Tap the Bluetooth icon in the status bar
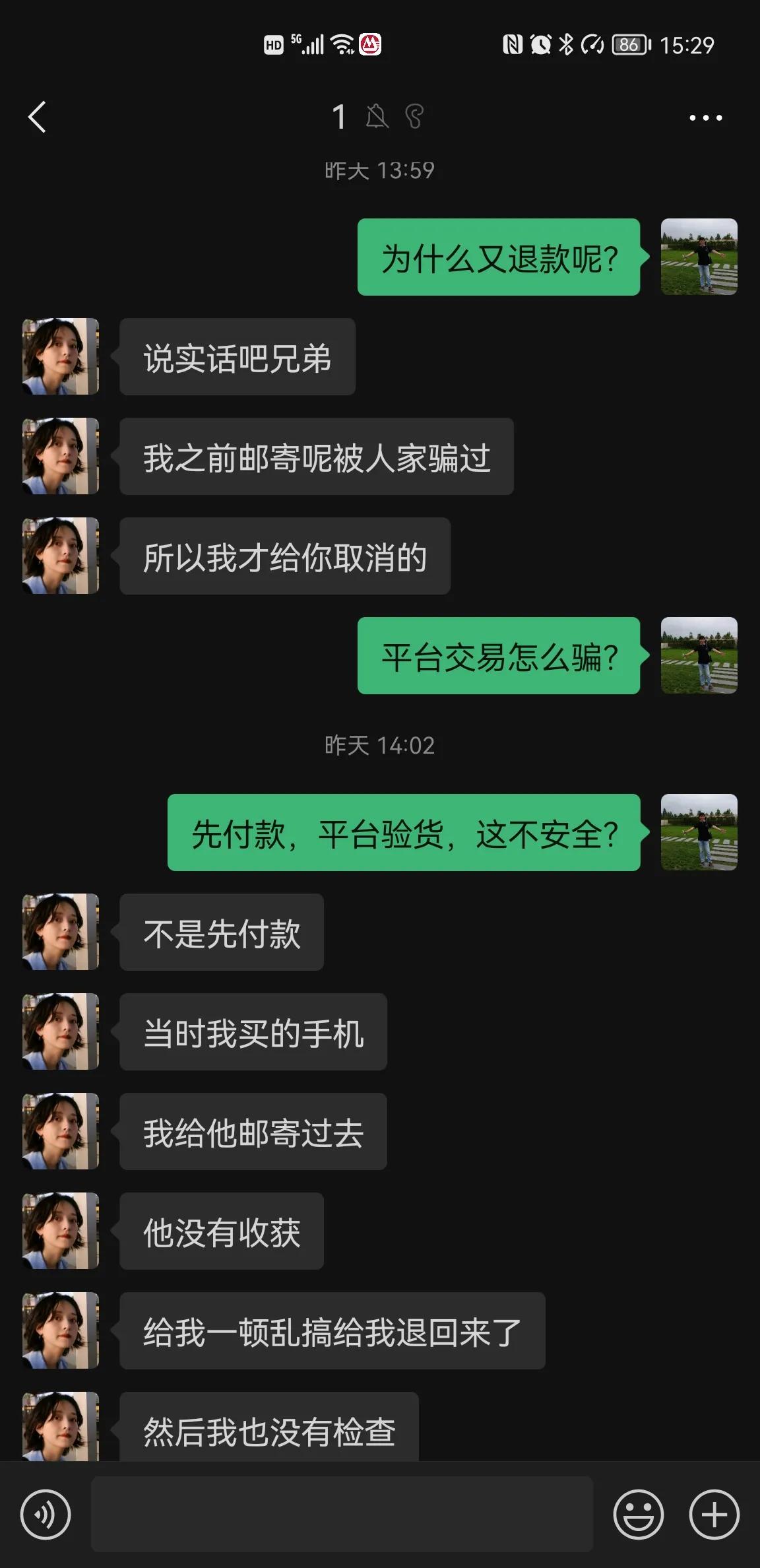The height and width of the screenshot is (1568, 760). click(x=566, y=45)
